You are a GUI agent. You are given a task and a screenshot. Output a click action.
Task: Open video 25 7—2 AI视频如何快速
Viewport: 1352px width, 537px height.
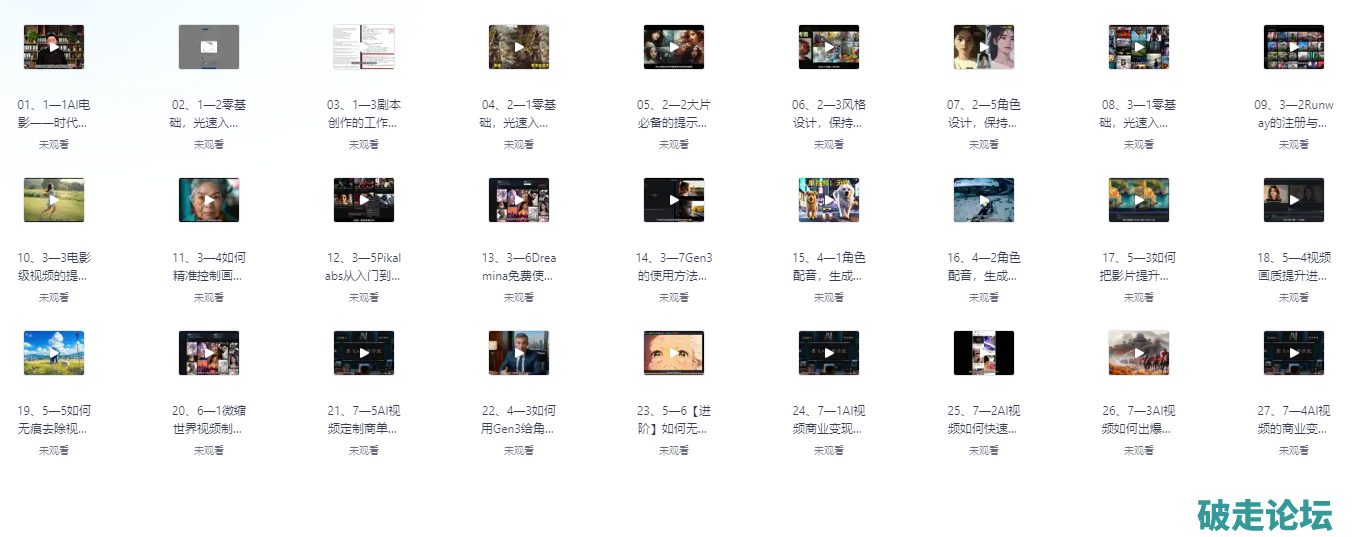click(984, 353)
